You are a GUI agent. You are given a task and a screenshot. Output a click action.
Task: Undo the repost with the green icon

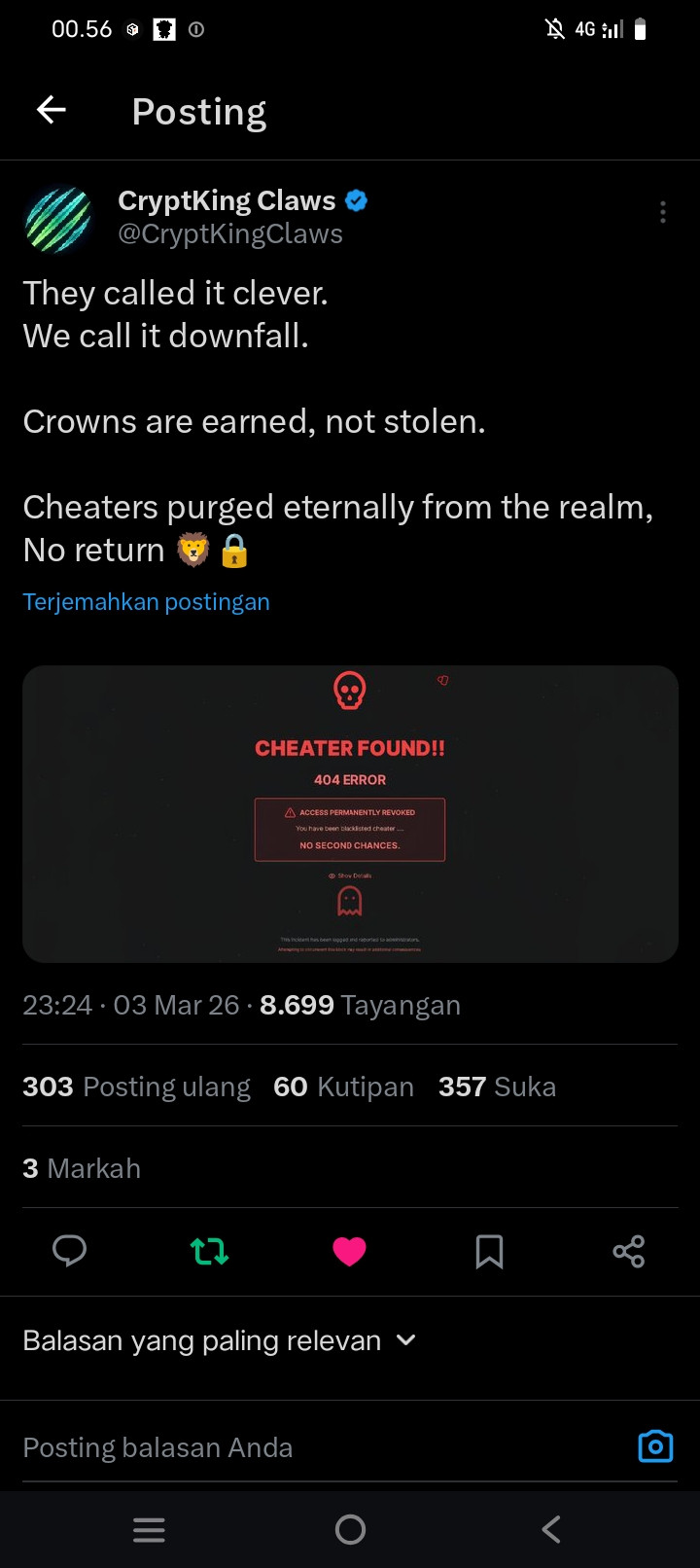[209, 1251]
